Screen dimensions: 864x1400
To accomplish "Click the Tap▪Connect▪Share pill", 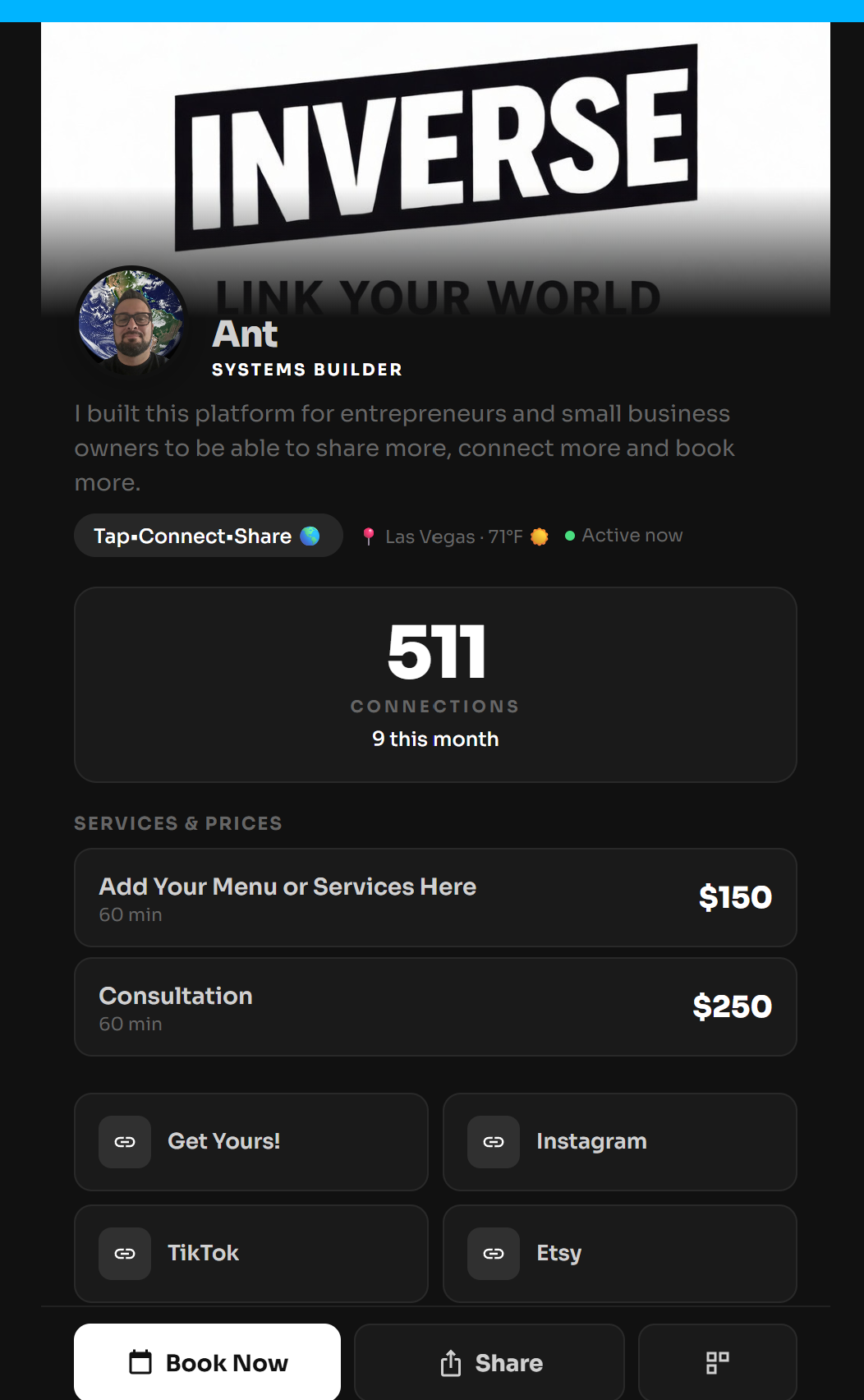I will tap(208, 535).
